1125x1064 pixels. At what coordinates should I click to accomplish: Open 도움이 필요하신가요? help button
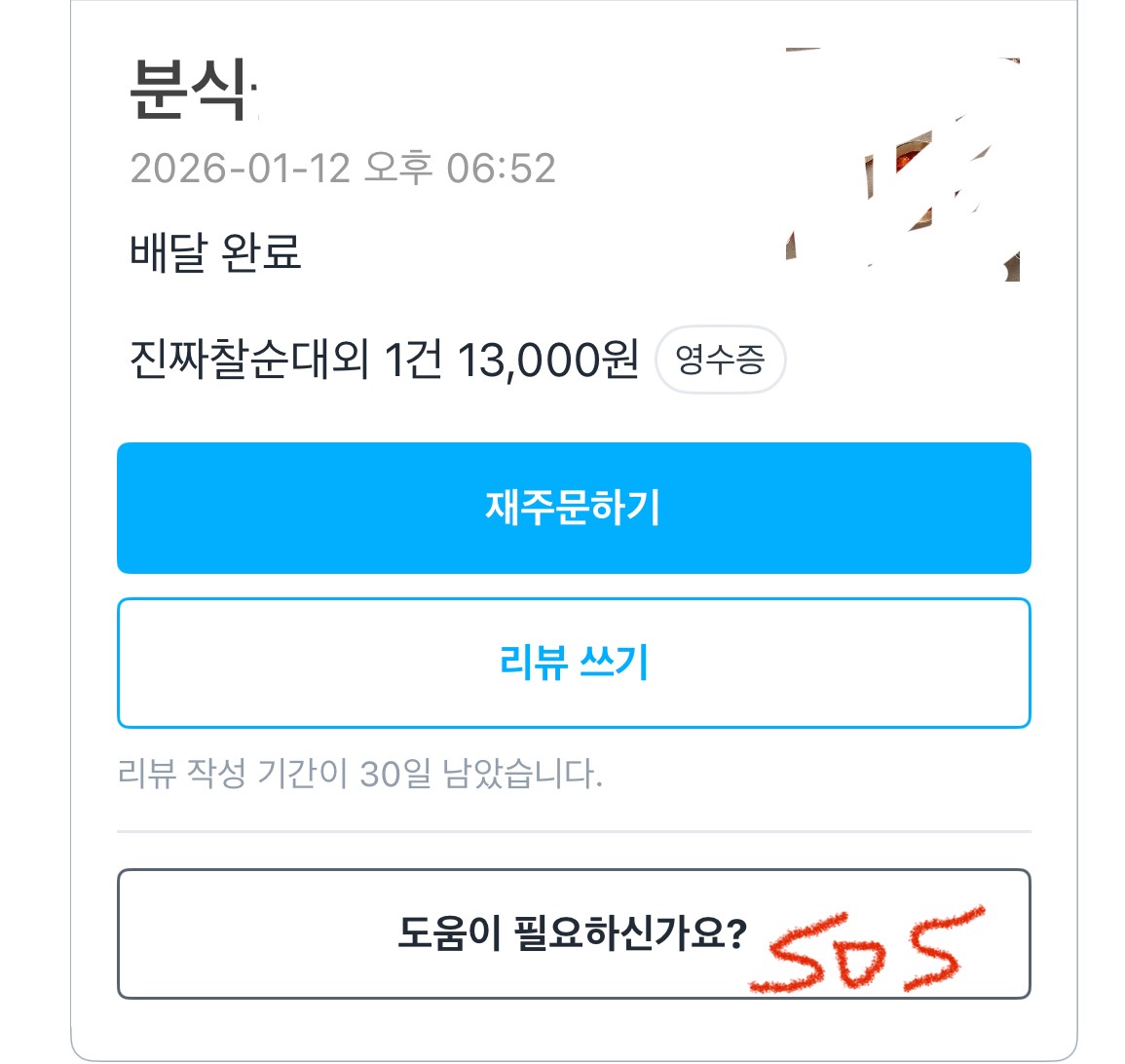573,932
